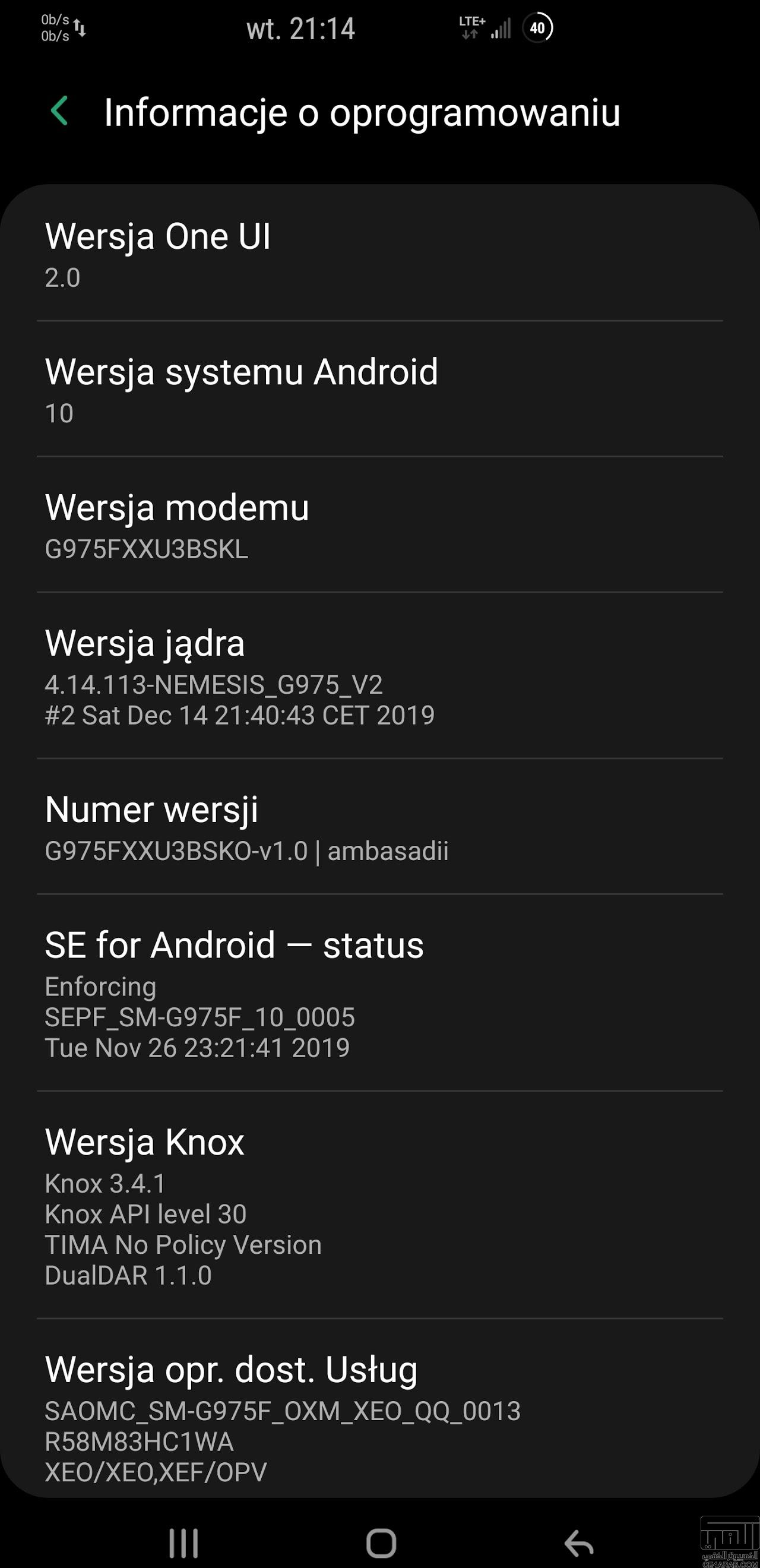760x1568 pixels.
Task: Tap the Numer wersji row
Action: point(379,827)
